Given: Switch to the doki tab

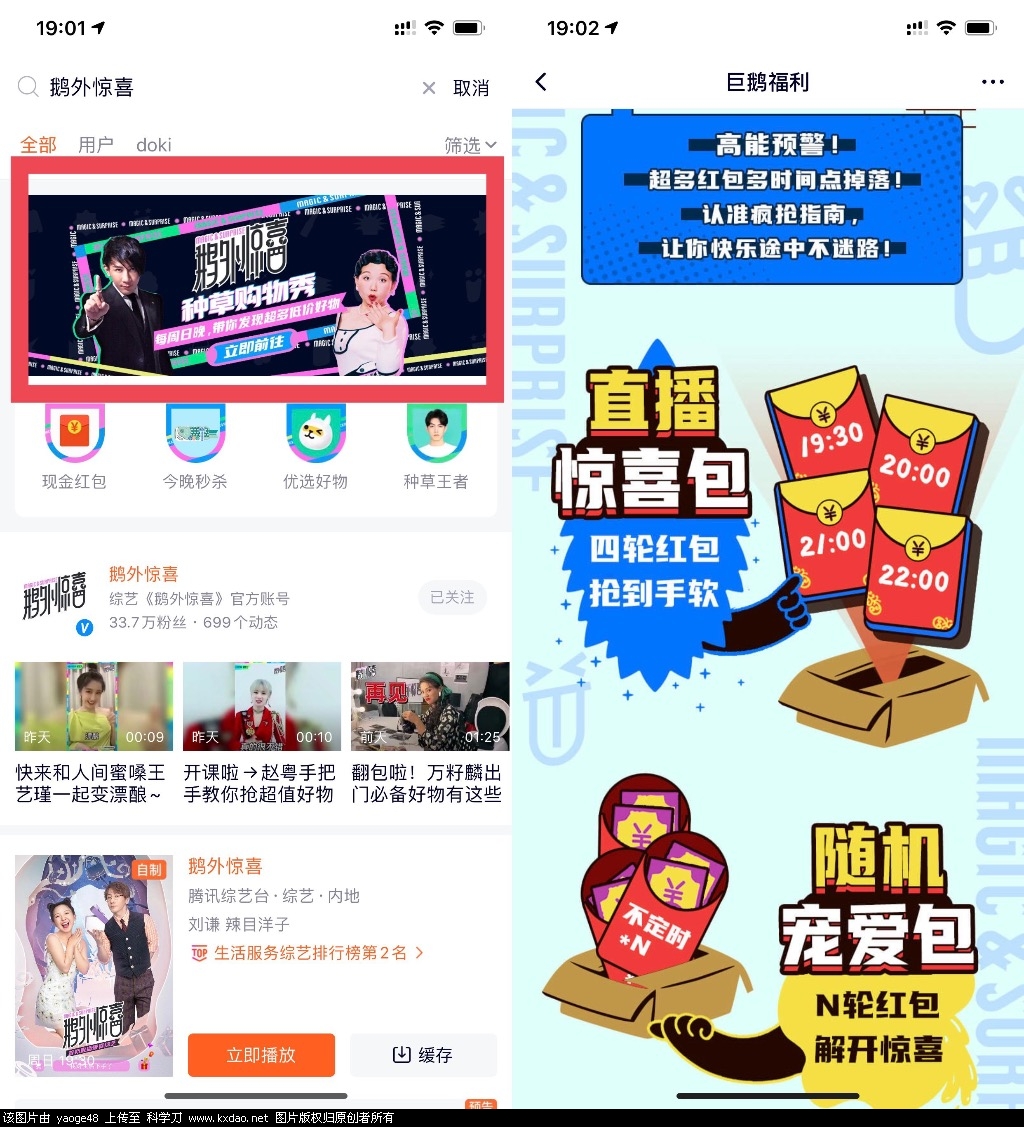Looking at the screenshot, I should point(154,145).
